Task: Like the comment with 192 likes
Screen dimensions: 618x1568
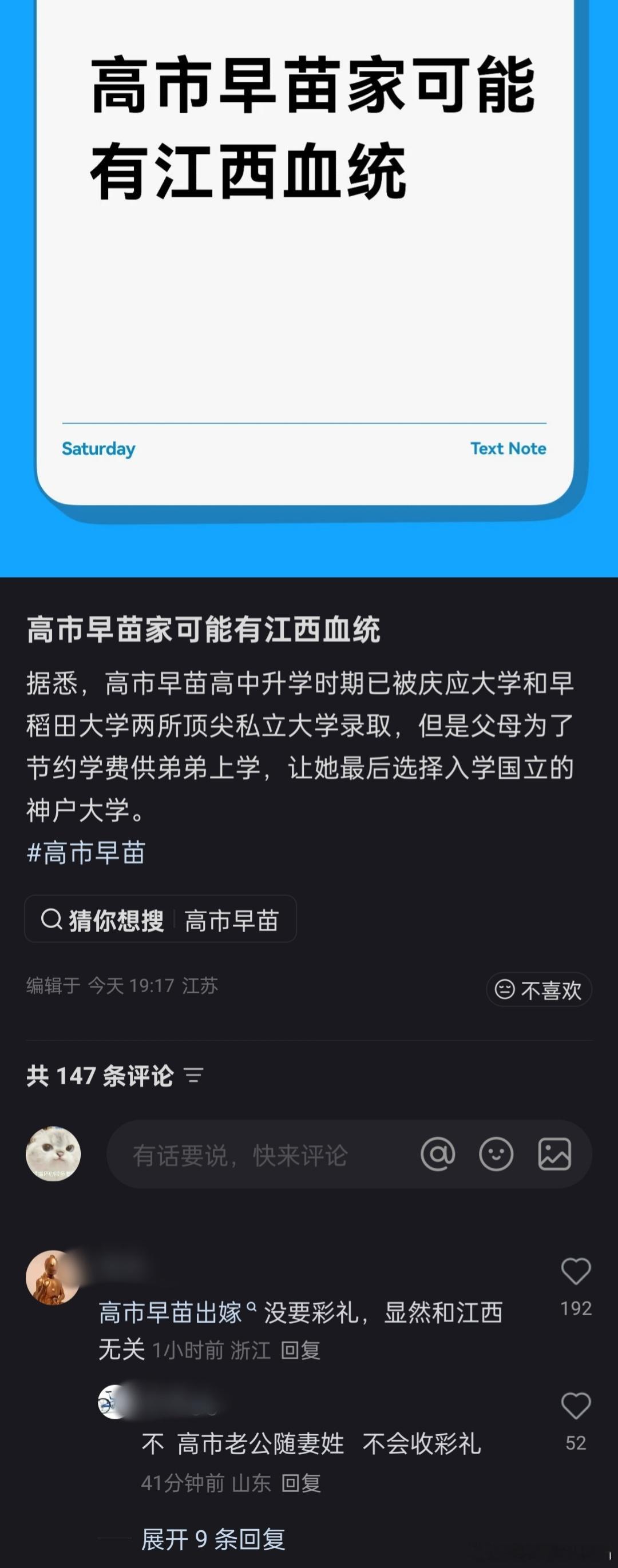Action: 576,1272
